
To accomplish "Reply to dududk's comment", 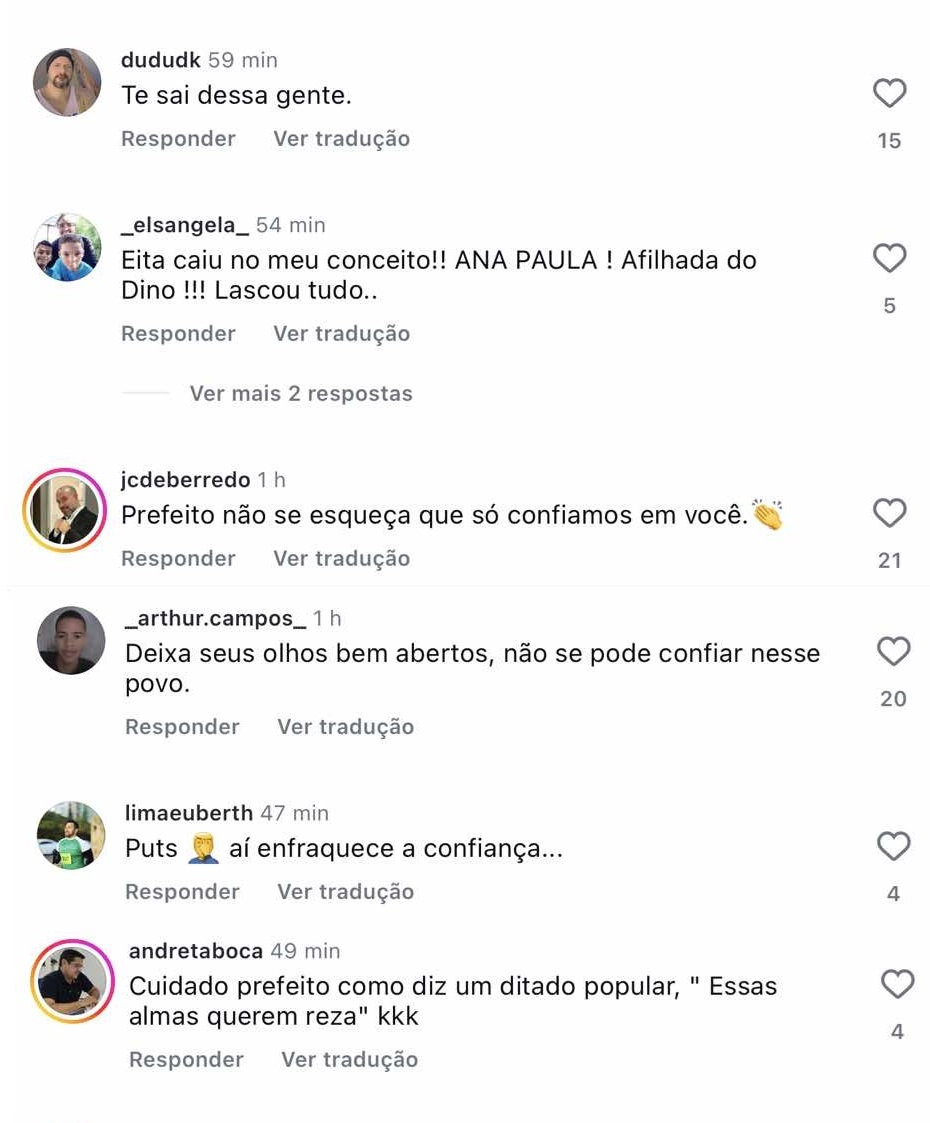I will [x=178, y=139].
